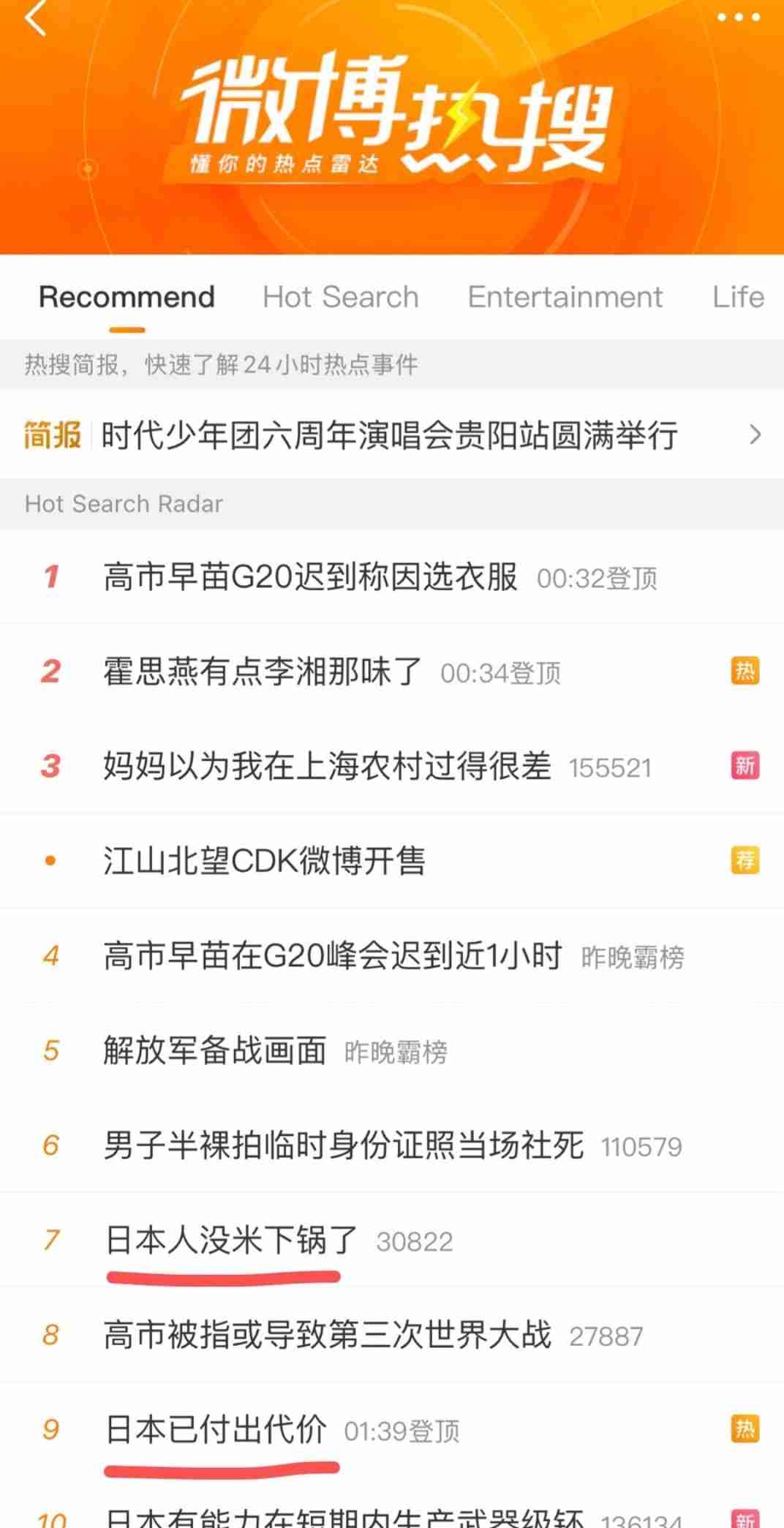View topic 妈妈以为我在上海农村过得很差
The width and height of the screenshot is (784, 1528).
point(326,767)
